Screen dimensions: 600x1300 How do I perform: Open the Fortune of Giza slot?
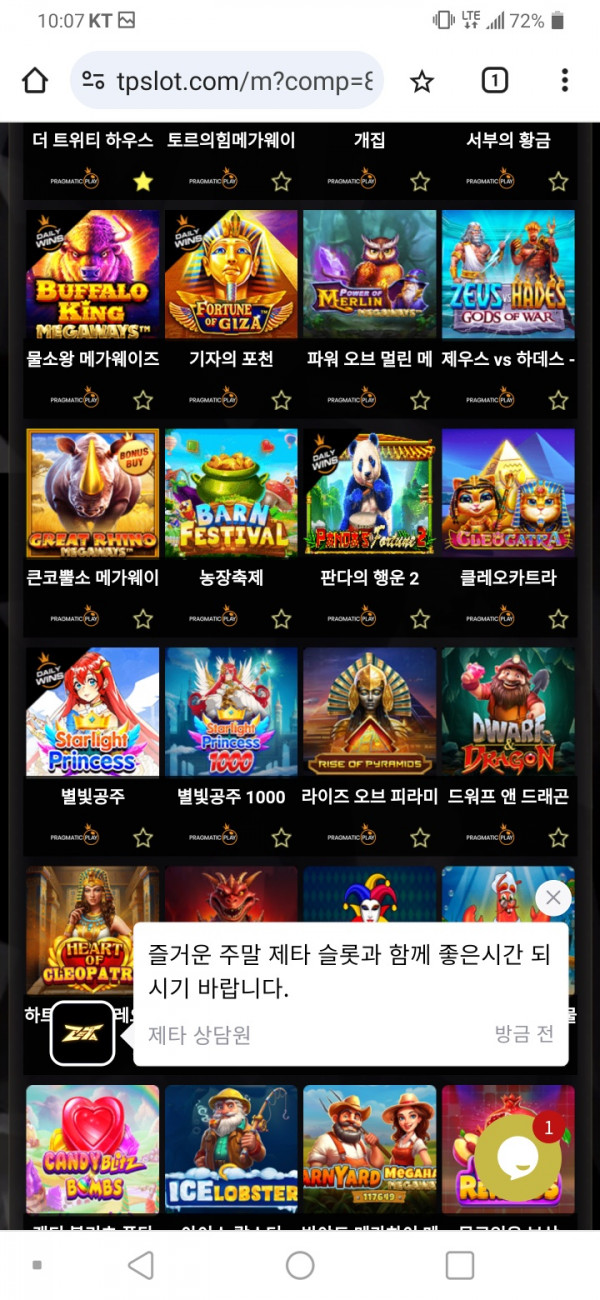231,275
